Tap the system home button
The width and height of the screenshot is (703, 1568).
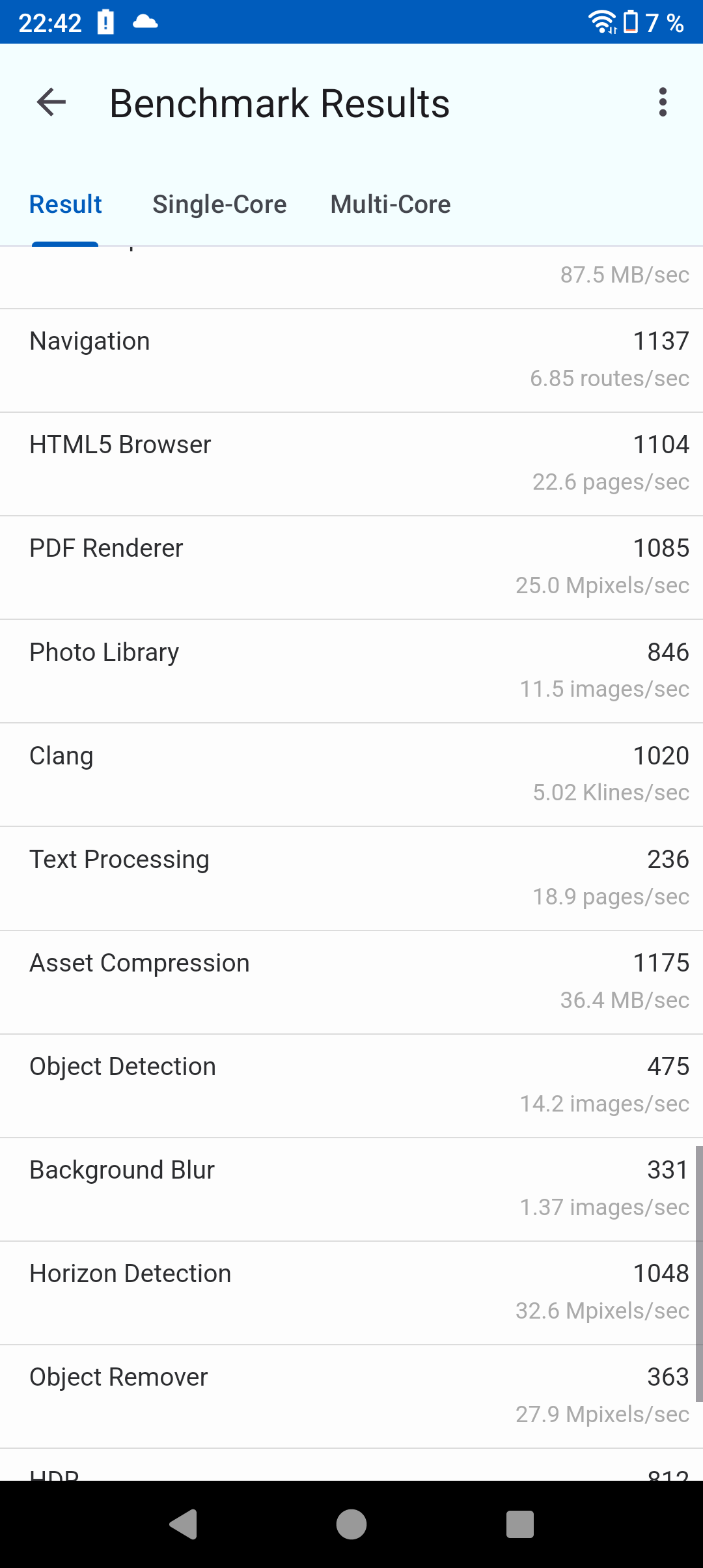351,1524
